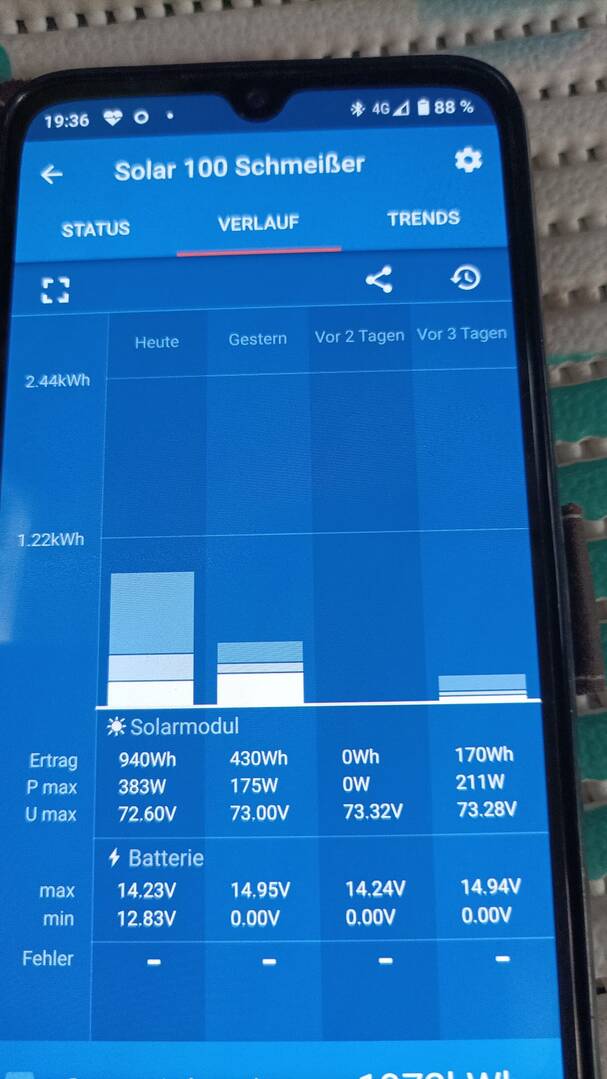Expand chart to fullscreen

56,290
